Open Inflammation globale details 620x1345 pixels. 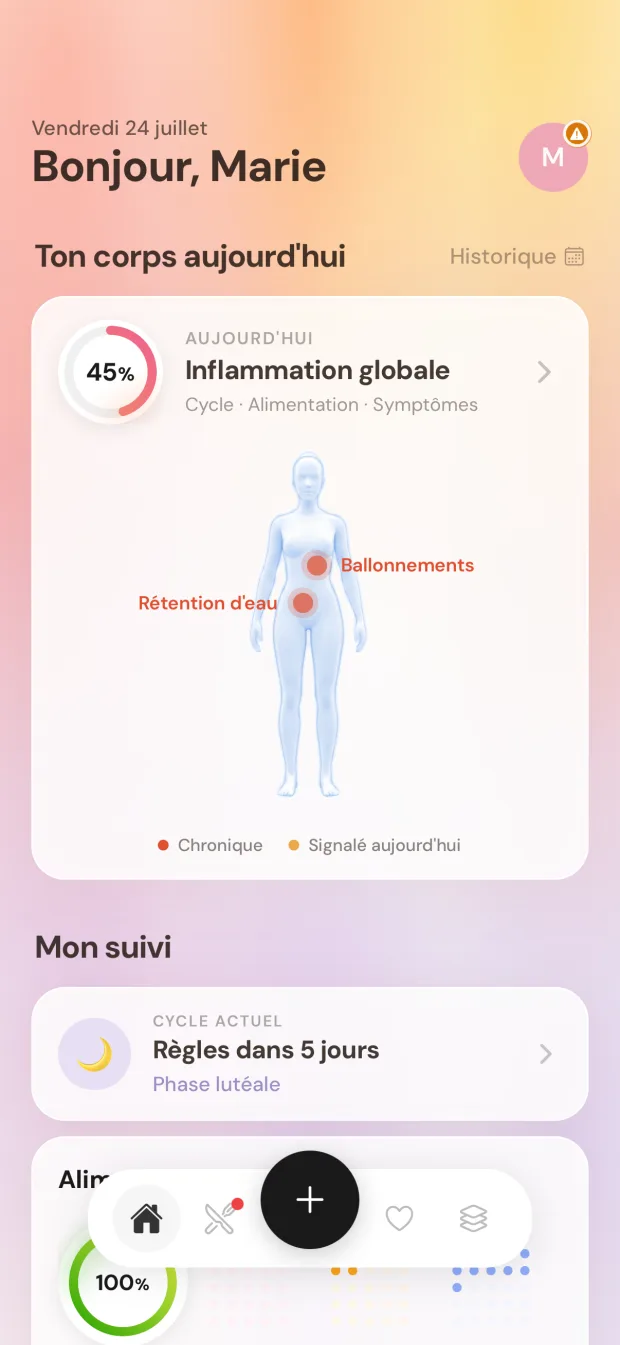point(310,372)
